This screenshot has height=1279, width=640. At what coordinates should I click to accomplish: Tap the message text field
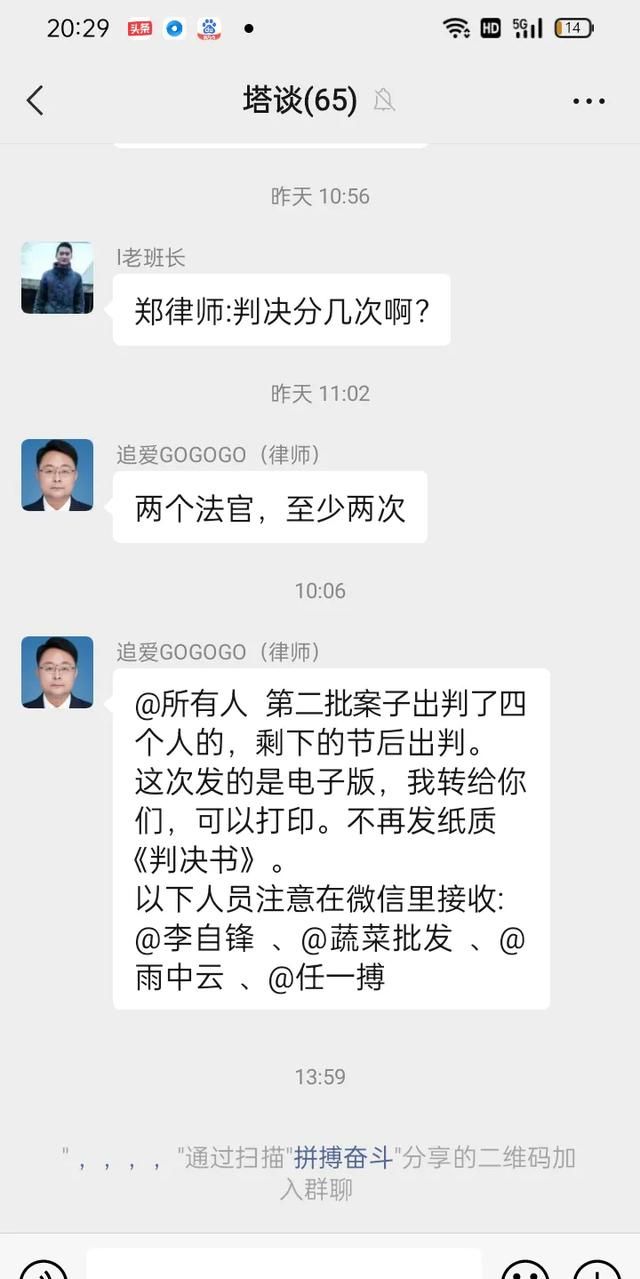click(x=284, y=1265)
